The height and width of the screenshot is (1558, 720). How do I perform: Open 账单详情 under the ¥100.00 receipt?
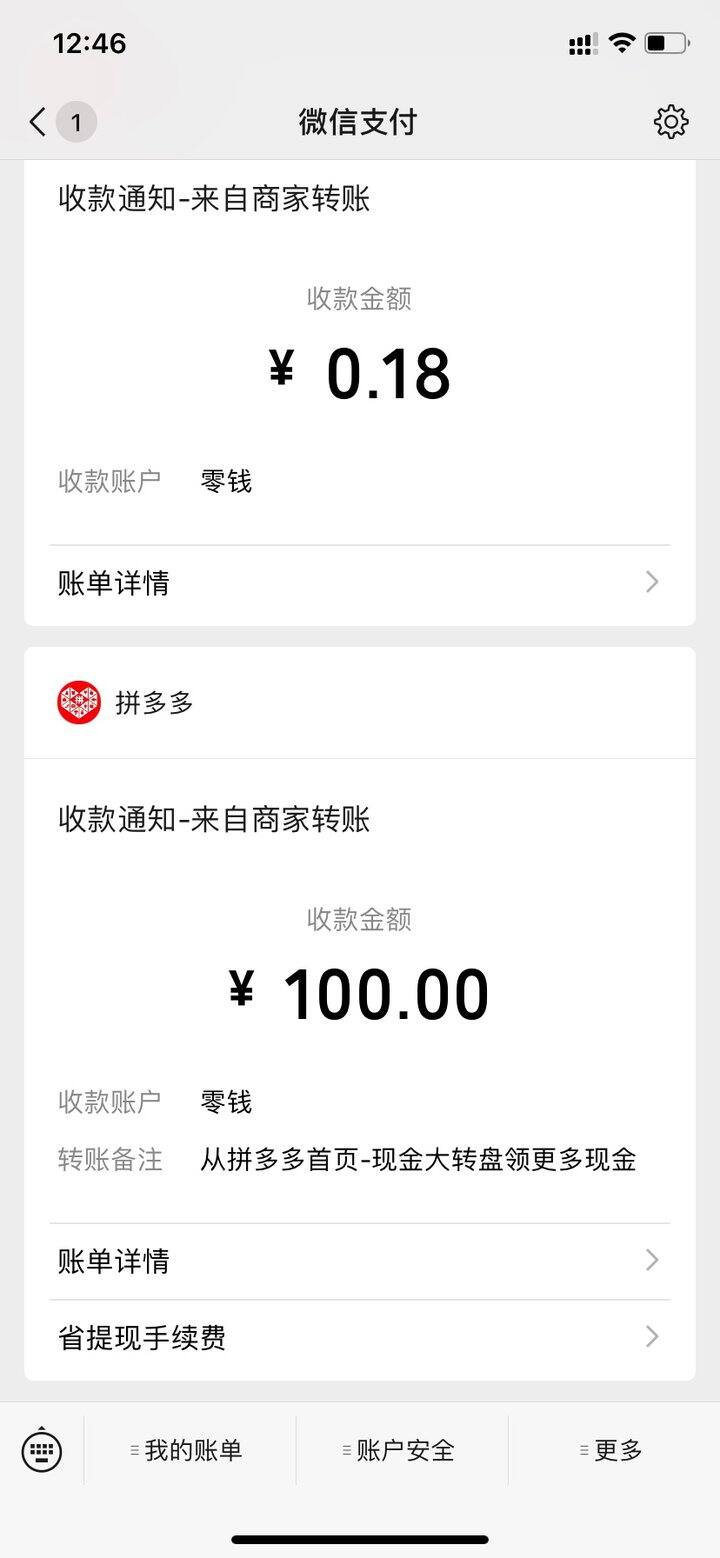360,1261
